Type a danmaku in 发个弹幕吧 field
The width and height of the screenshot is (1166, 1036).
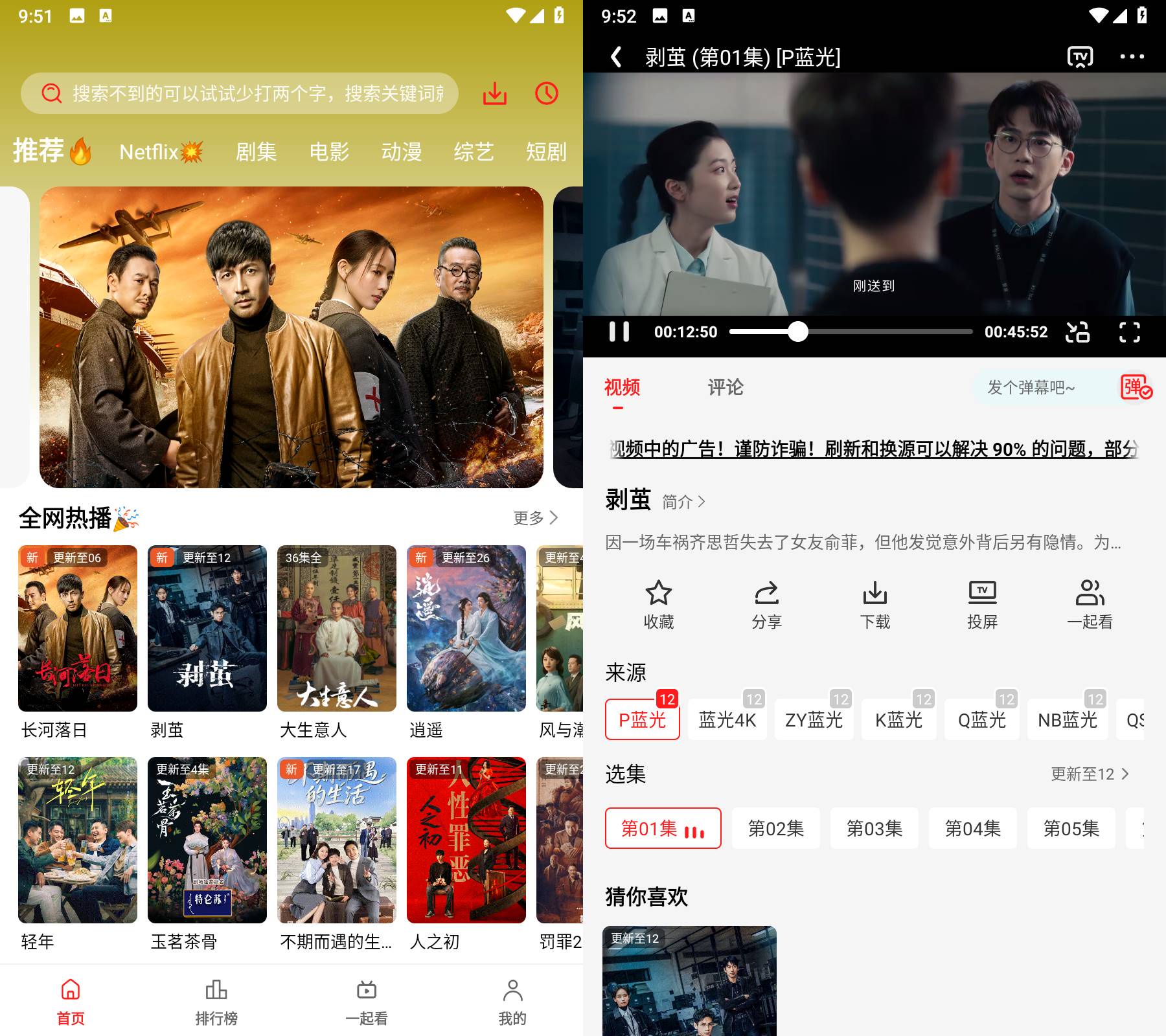pyautogui.click(x=1036, y=387)
